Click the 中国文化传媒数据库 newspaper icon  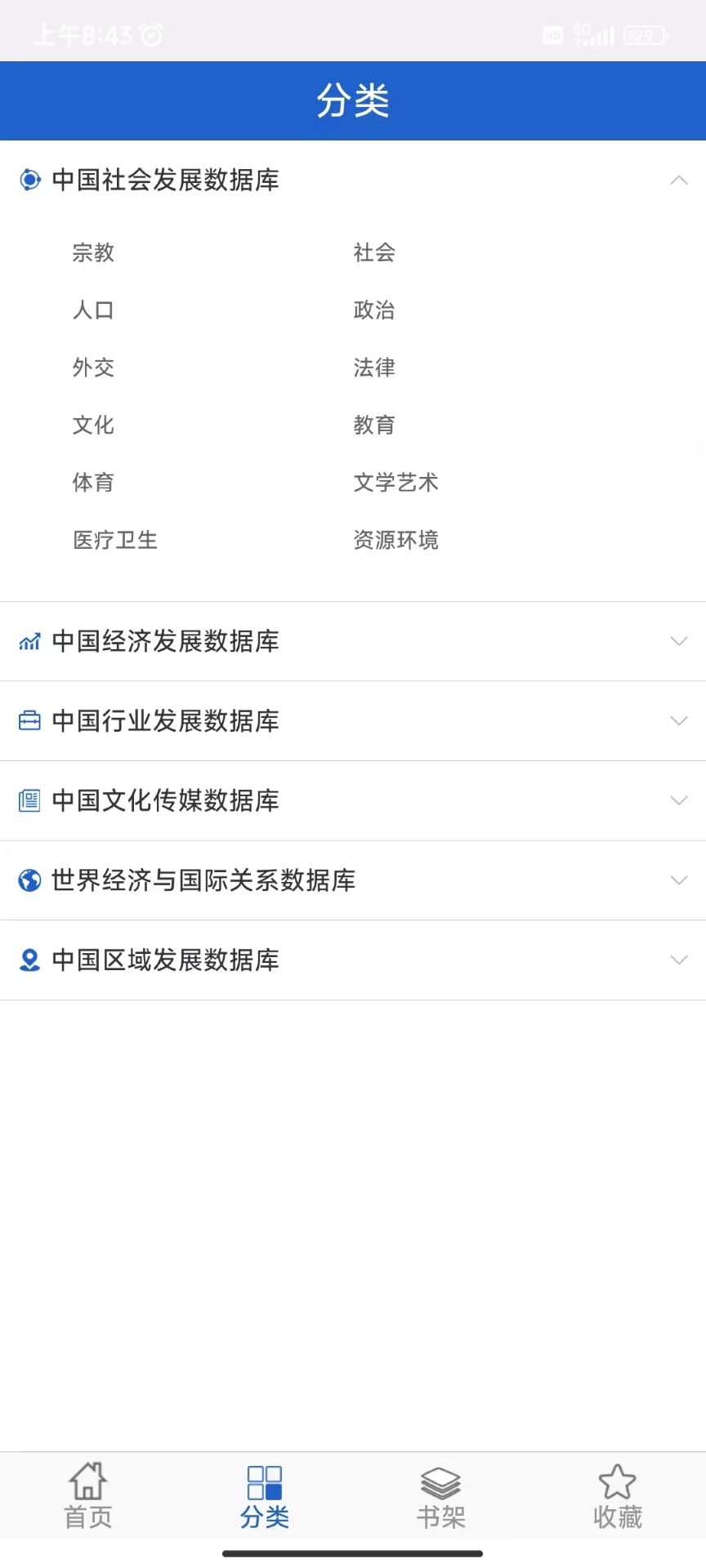pos(29,801)
